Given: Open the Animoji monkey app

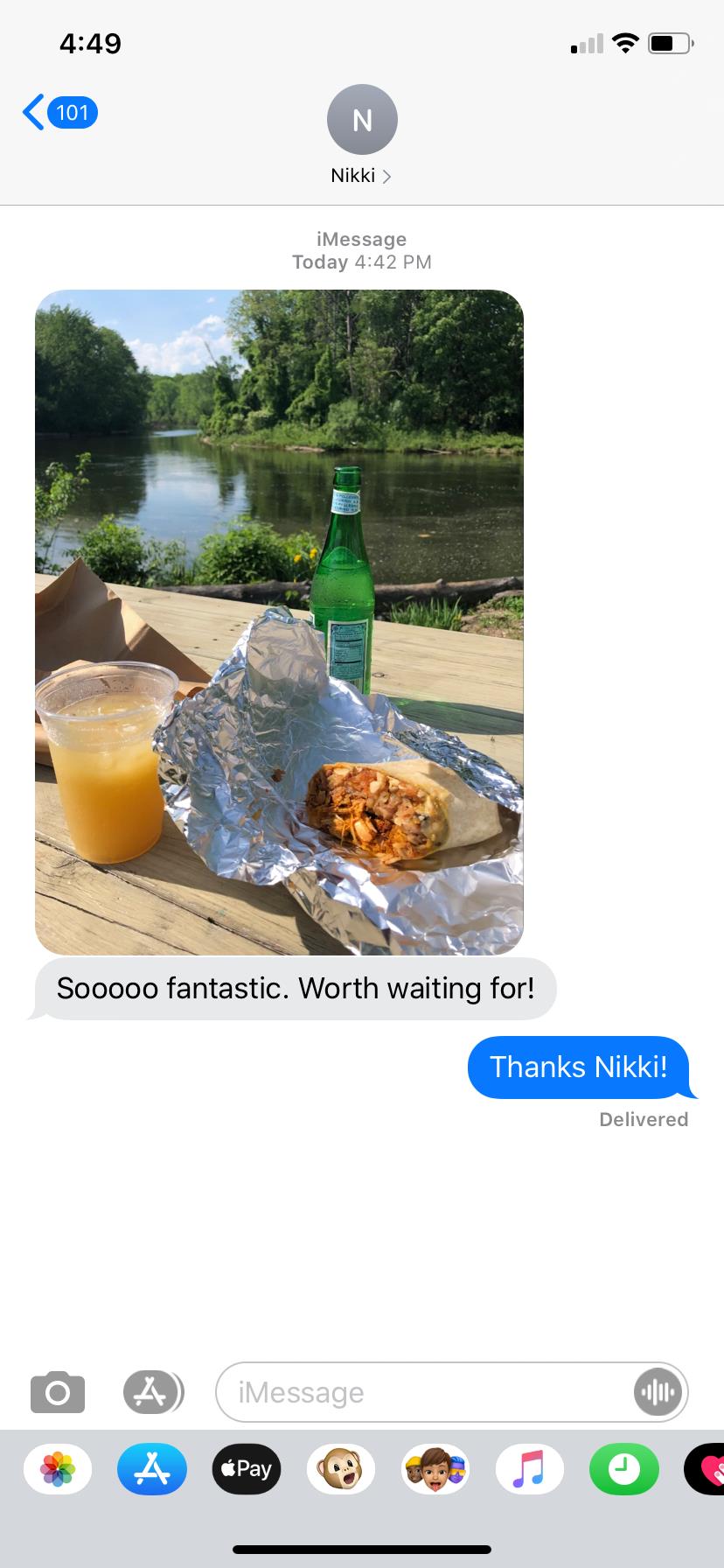Looking at the screenshot, I should pyautogui.click(x=341, y=1469).
